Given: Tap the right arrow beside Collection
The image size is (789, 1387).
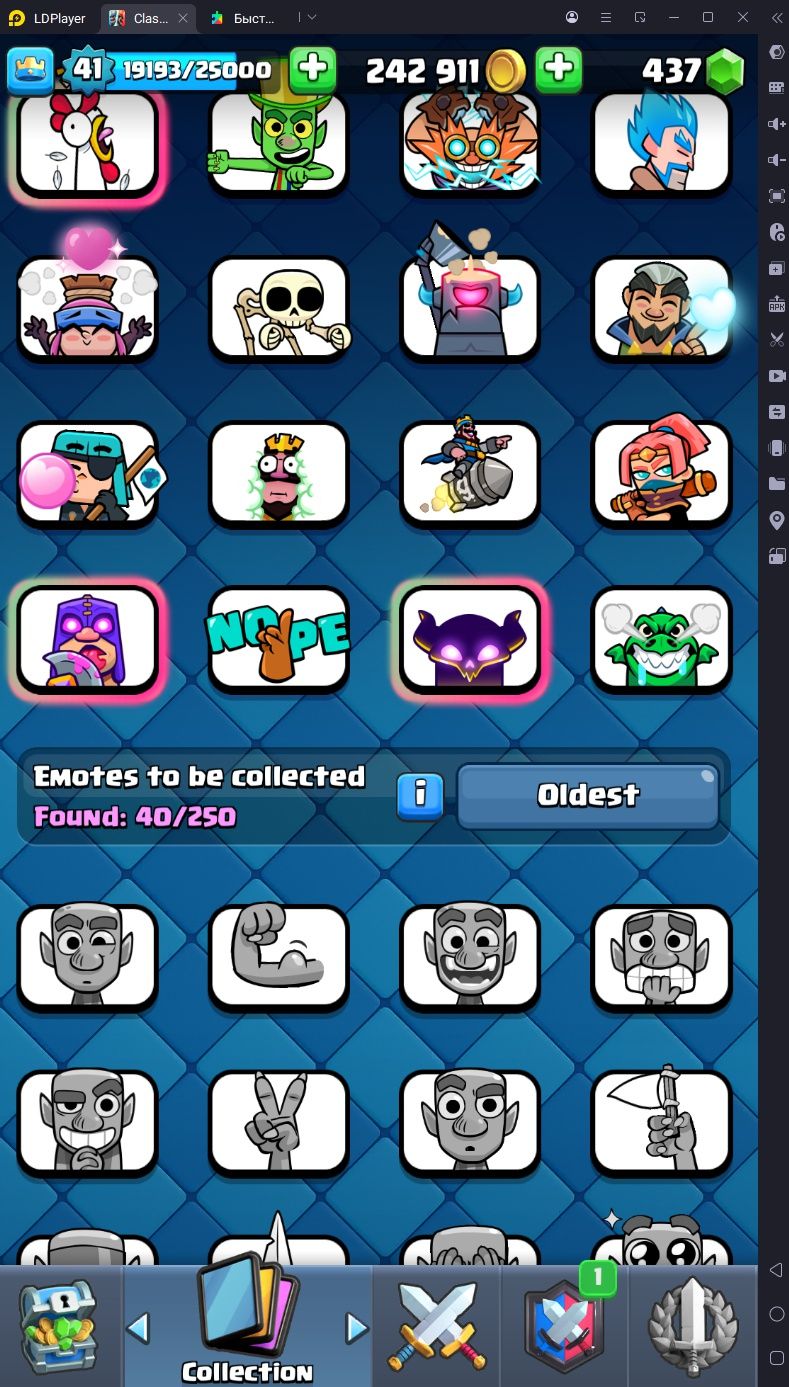Looking at the screenshot, I should coord(356,1328).
